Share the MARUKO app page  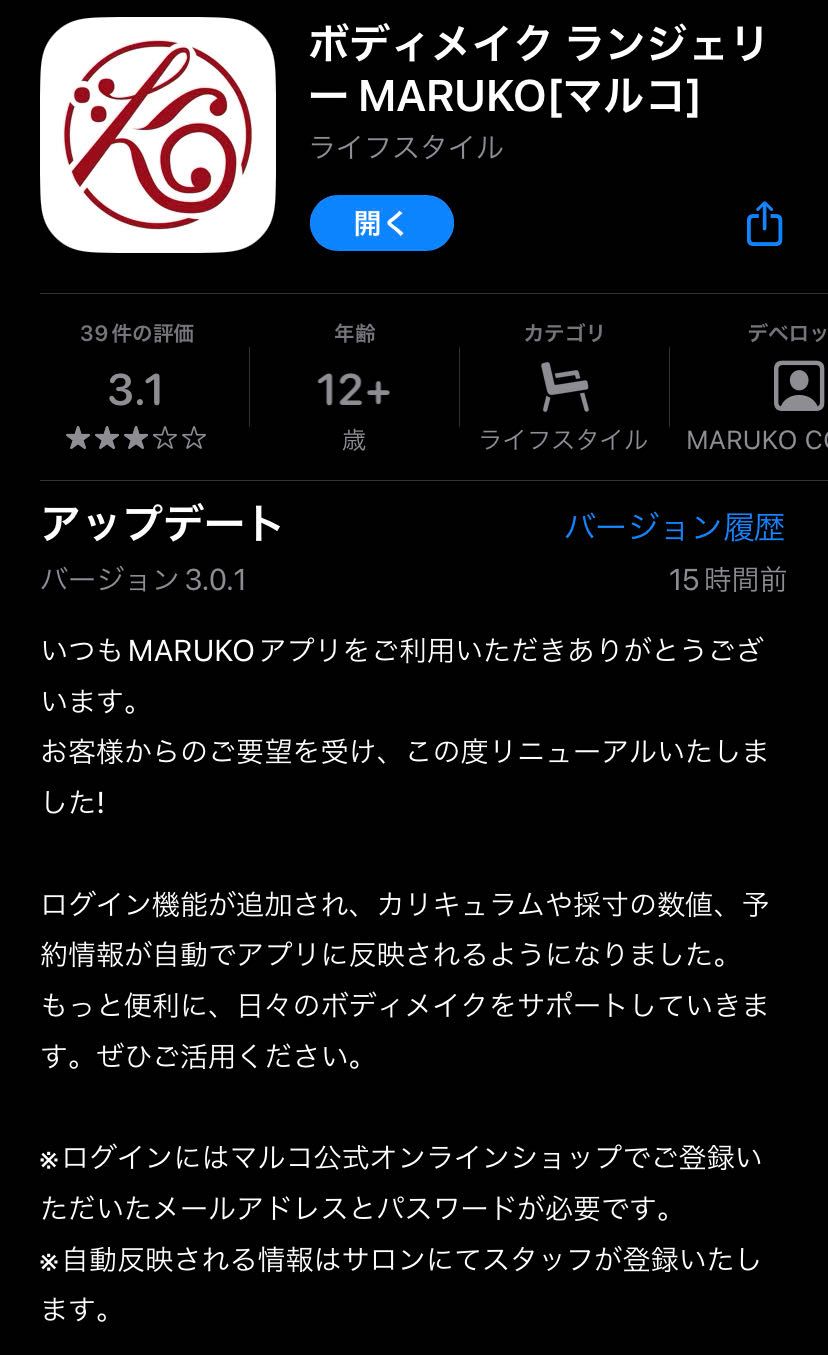[x=764, y=224]
